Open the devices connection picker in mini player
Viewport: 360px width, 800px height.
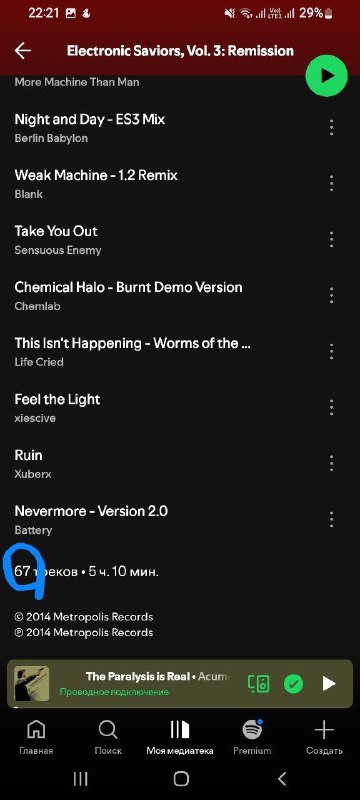(258, 684)
